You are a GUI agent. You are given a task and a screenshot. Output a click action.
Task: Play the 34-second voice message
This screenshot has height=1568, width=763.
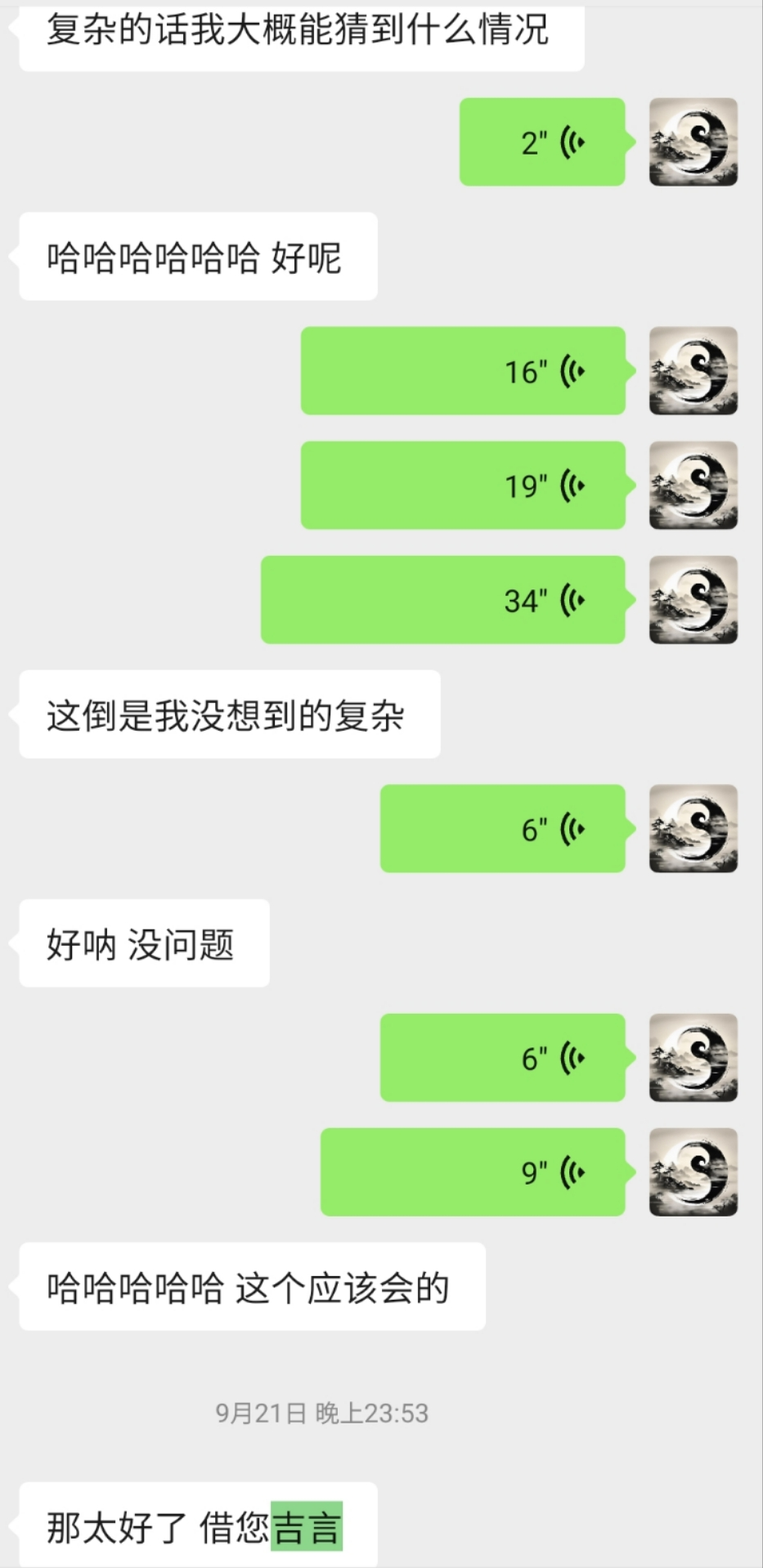(x=443, y=600)
